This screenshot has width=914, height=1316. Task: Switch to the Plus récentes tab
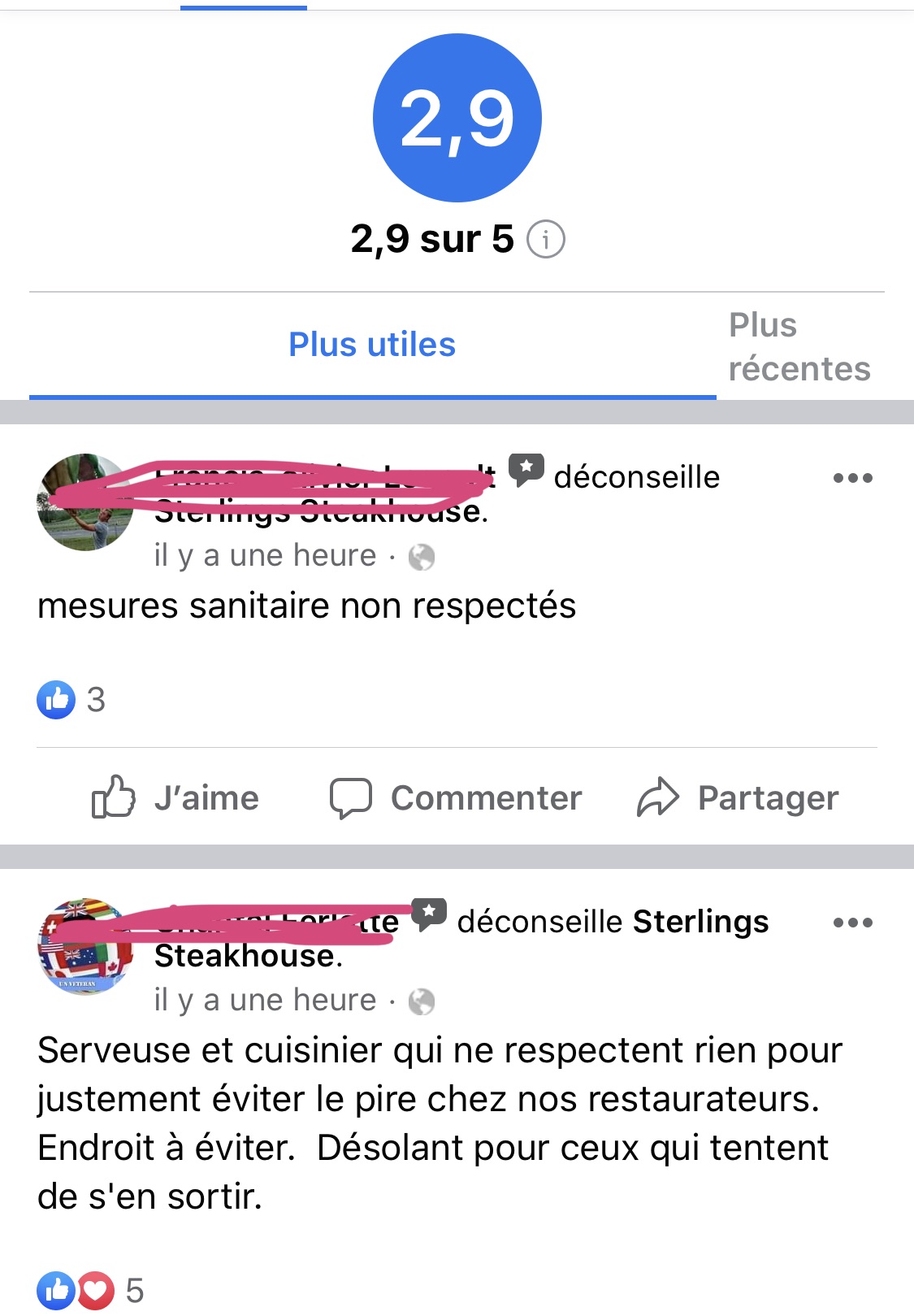pyautogui.click(x=799, y=347)
